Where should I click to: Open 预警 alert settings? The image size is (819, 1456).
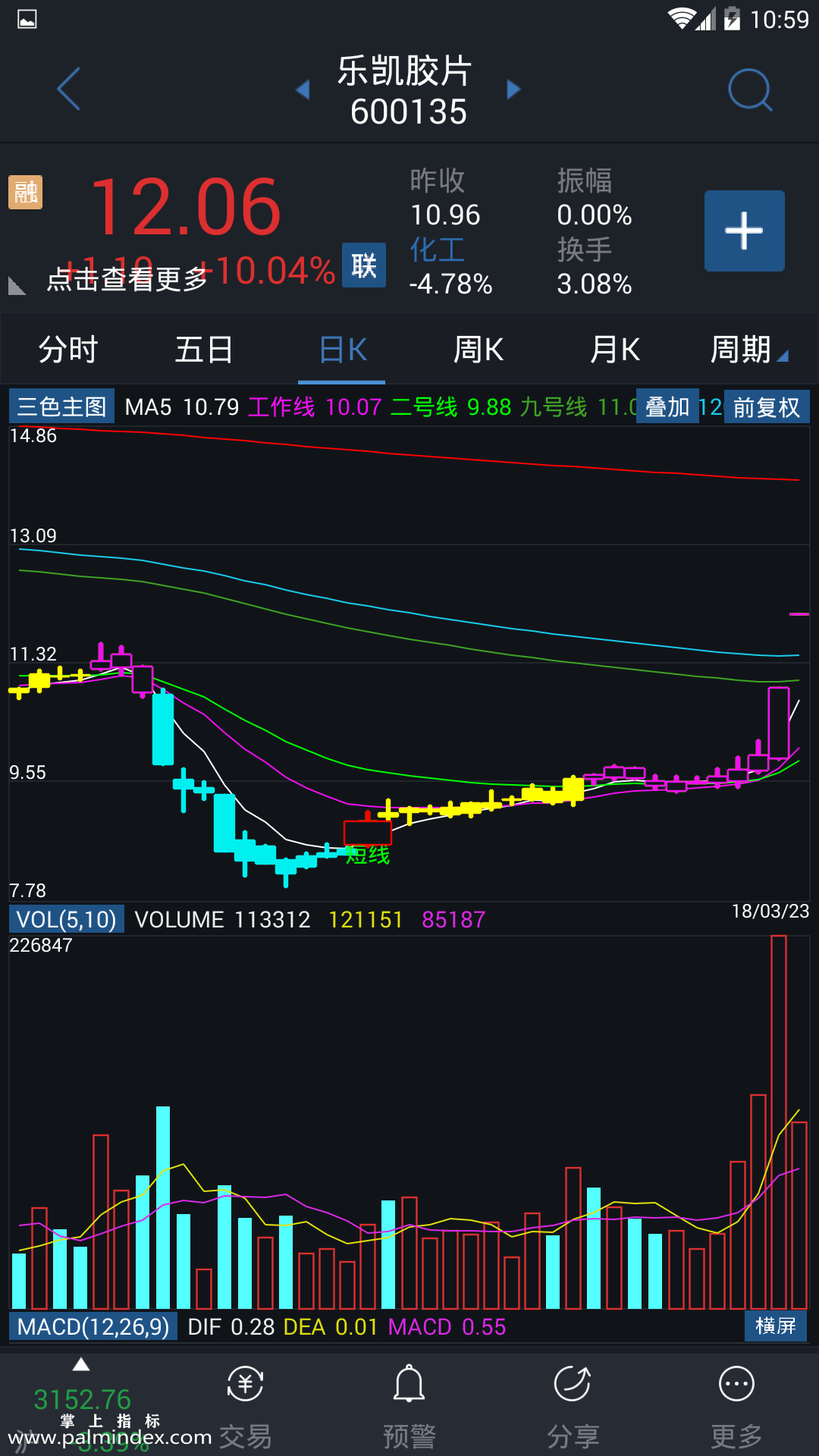coord(409,1407)
